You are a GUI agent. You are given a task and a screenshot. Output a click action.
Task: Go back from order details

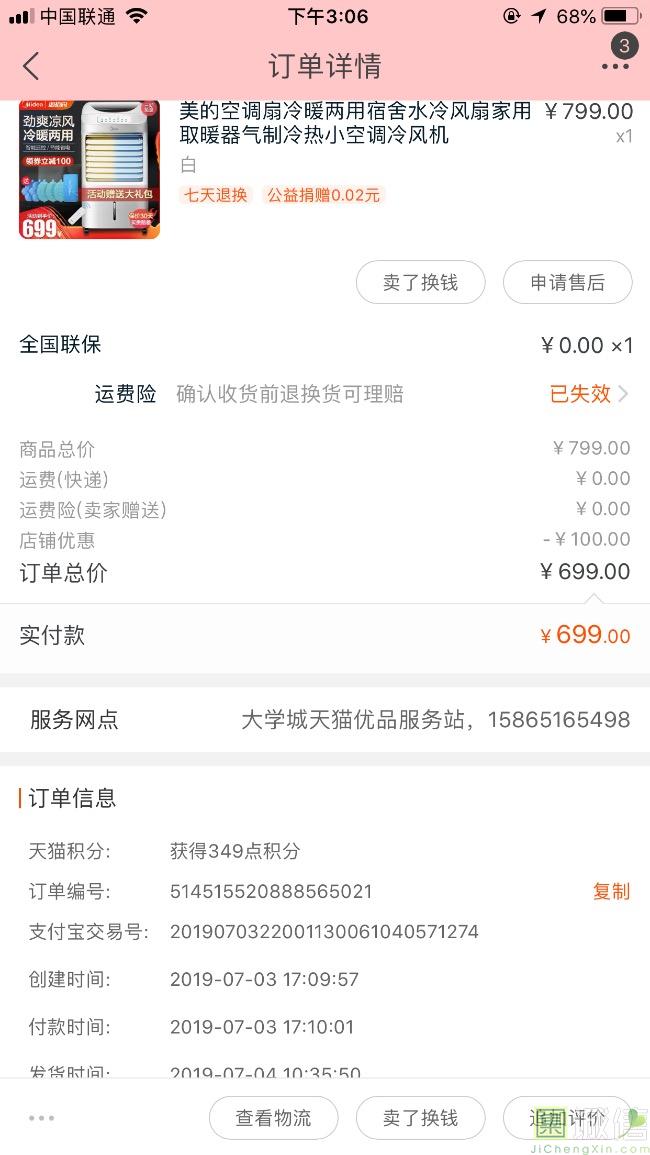point(31,66)
